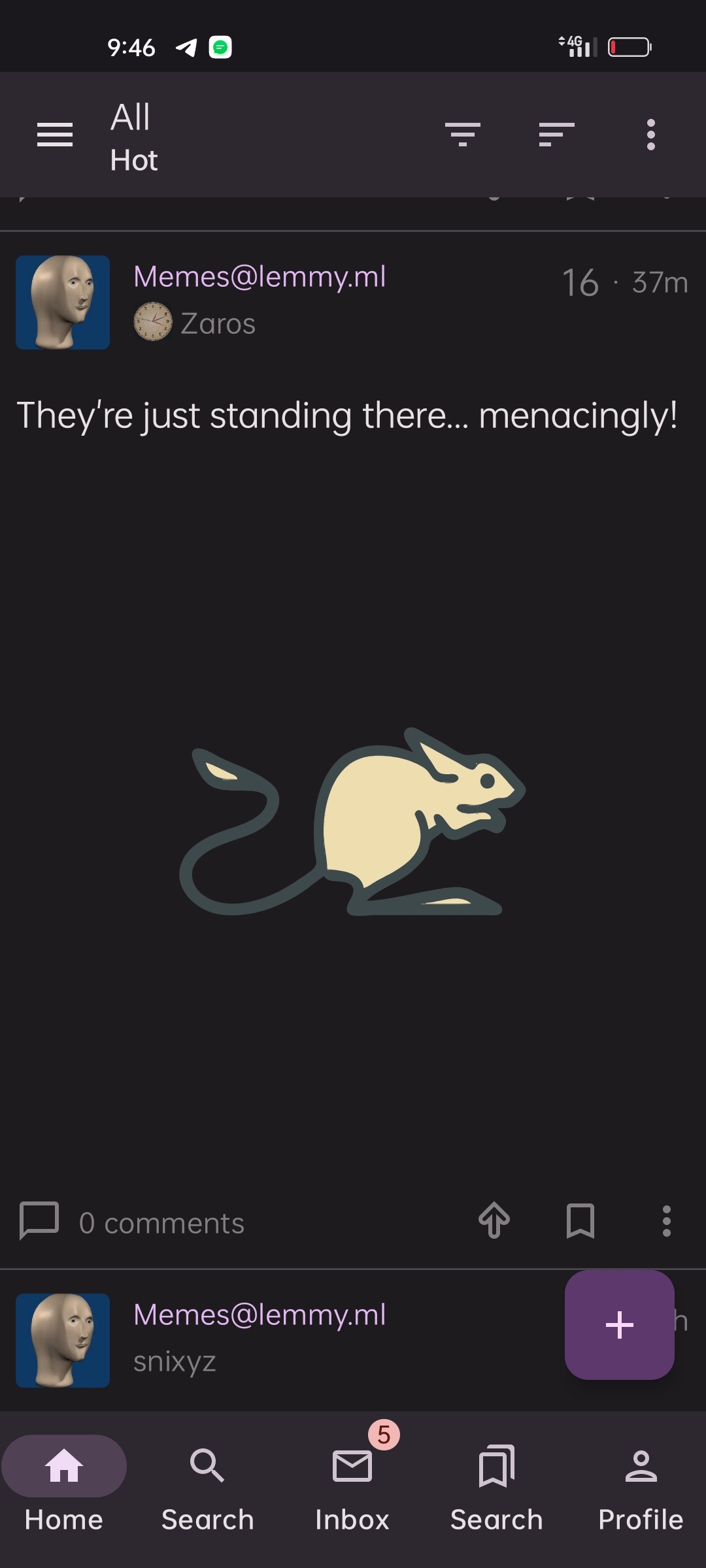Open more options for Zaros's post
Screen dimensions: 706x1568
(x=666, y=1221)
